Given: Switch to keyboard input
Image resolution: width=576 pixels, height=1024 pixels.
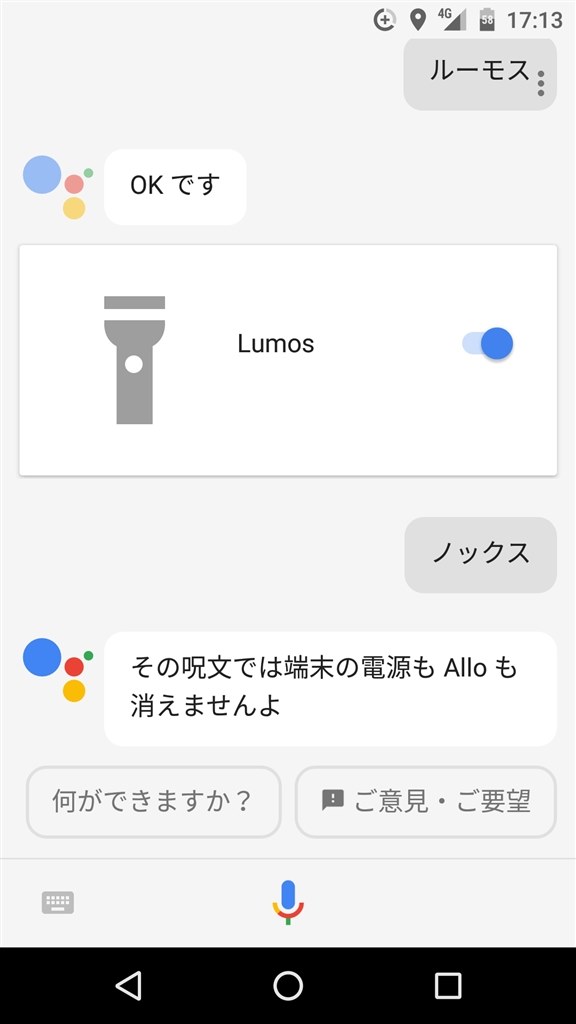Looking at the screenshot, I should point(57,903).
